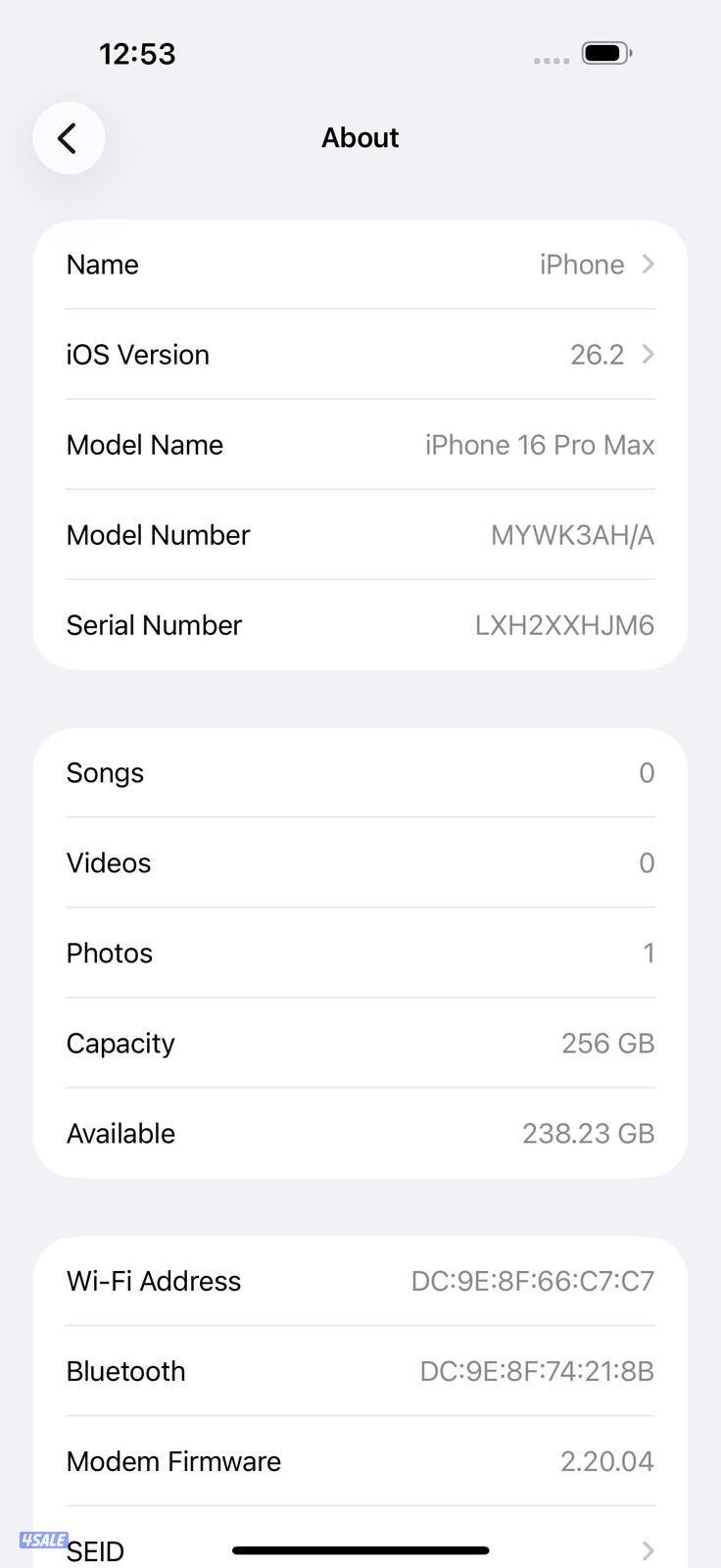Tap the cellular signal dots
This screenshot has width=721, height=1568.
point(551,60)
